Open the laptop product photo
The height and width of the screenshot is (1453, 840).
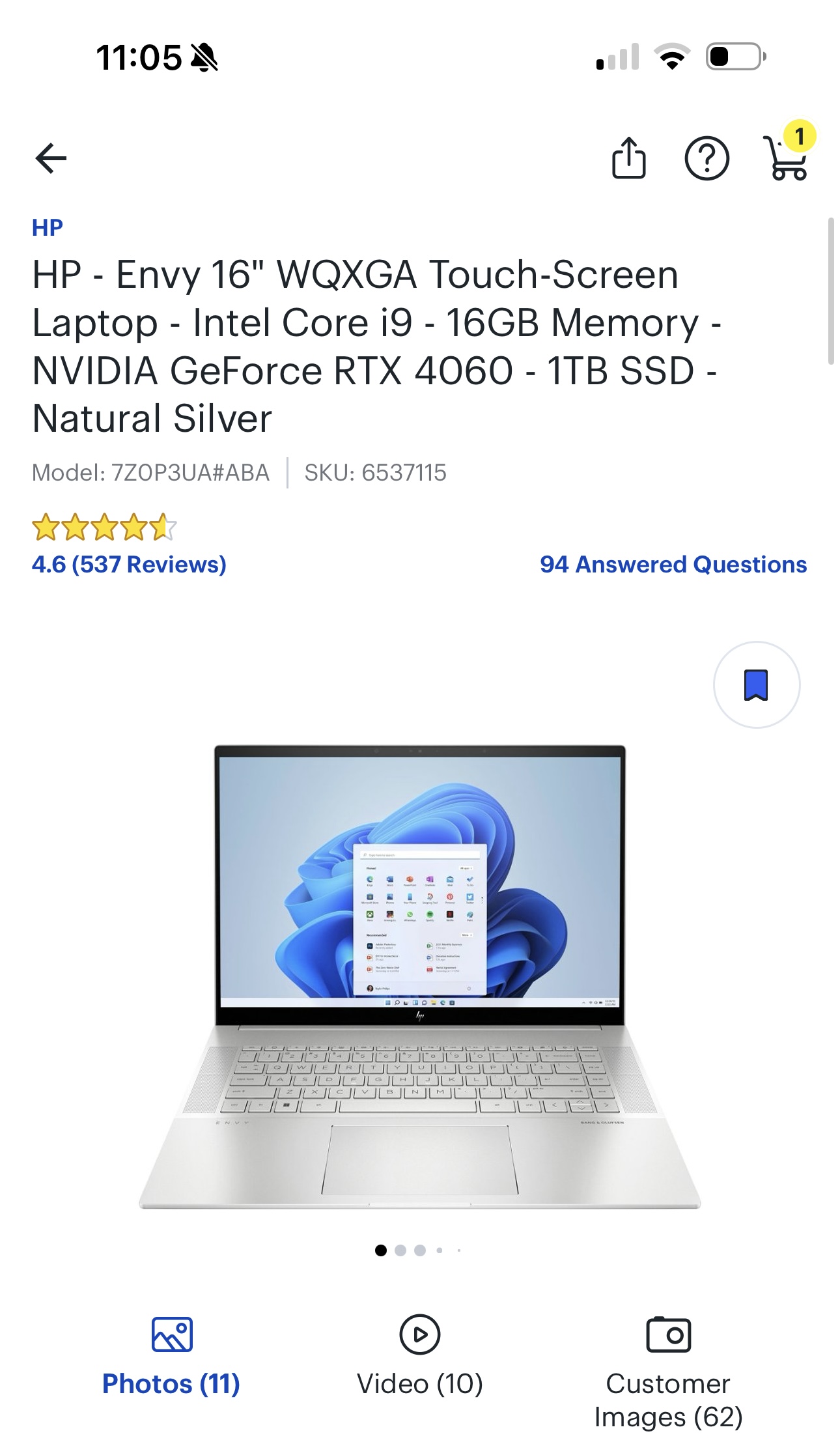tap(420, 977)
